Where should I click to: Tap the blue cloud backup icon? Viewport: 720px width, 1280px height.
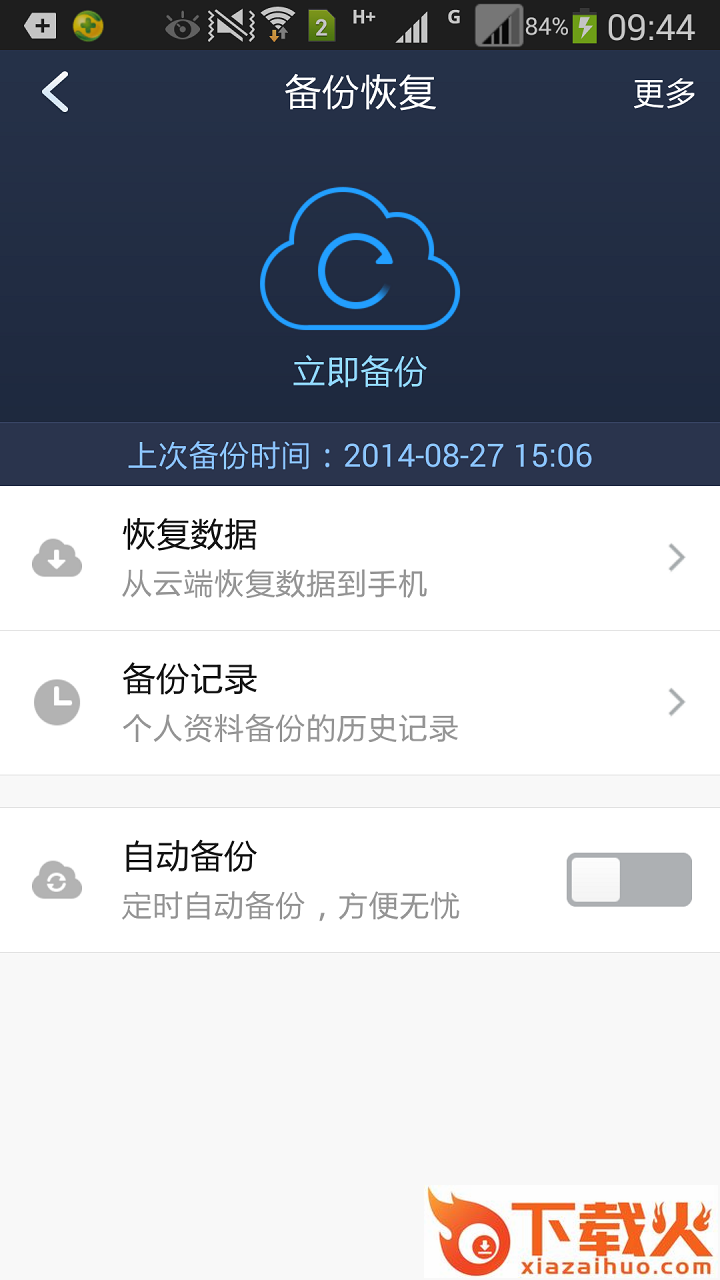coord(360,258)
